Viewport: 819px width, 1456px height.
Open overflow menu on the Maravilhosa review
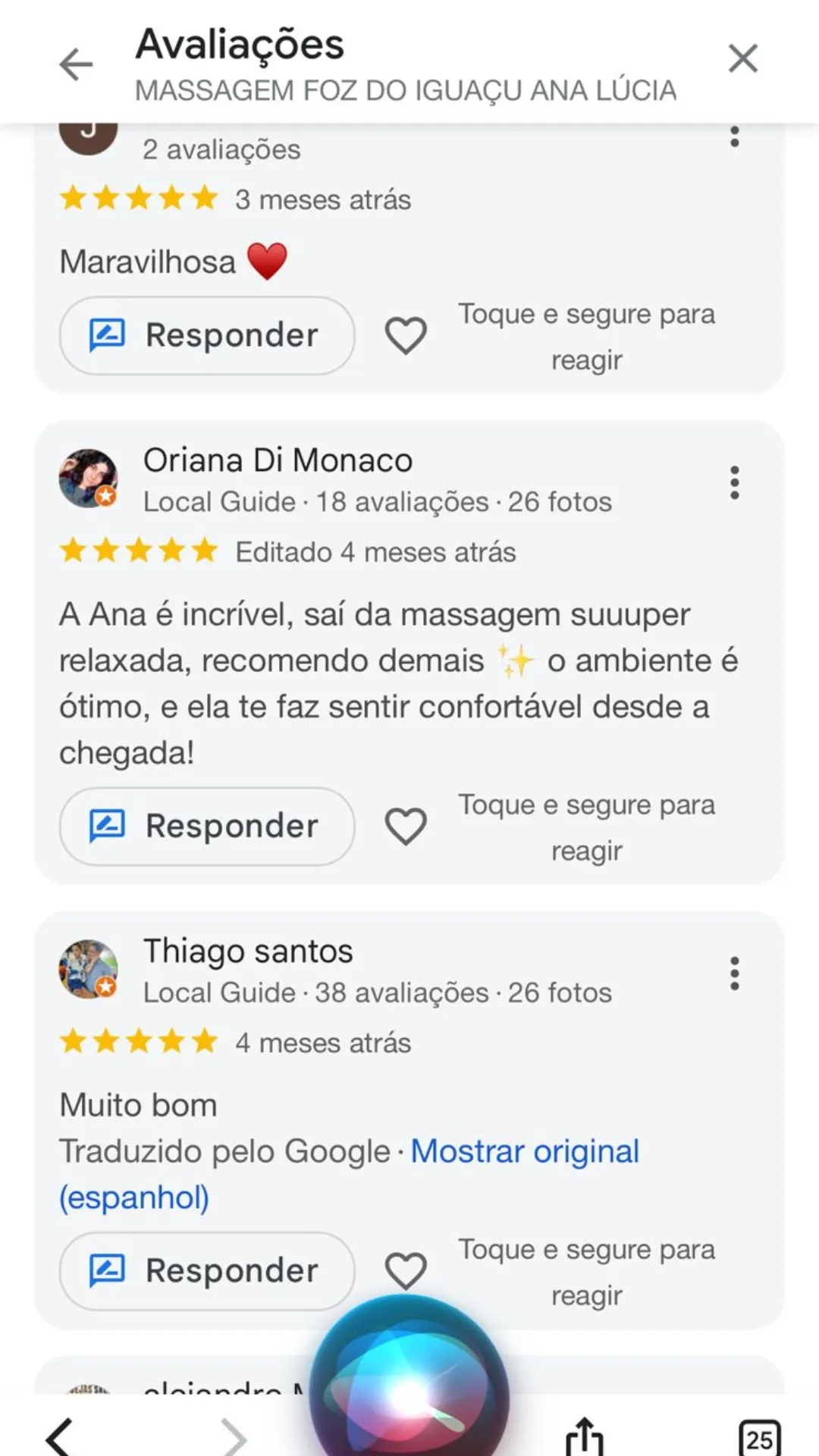point(734,137)
